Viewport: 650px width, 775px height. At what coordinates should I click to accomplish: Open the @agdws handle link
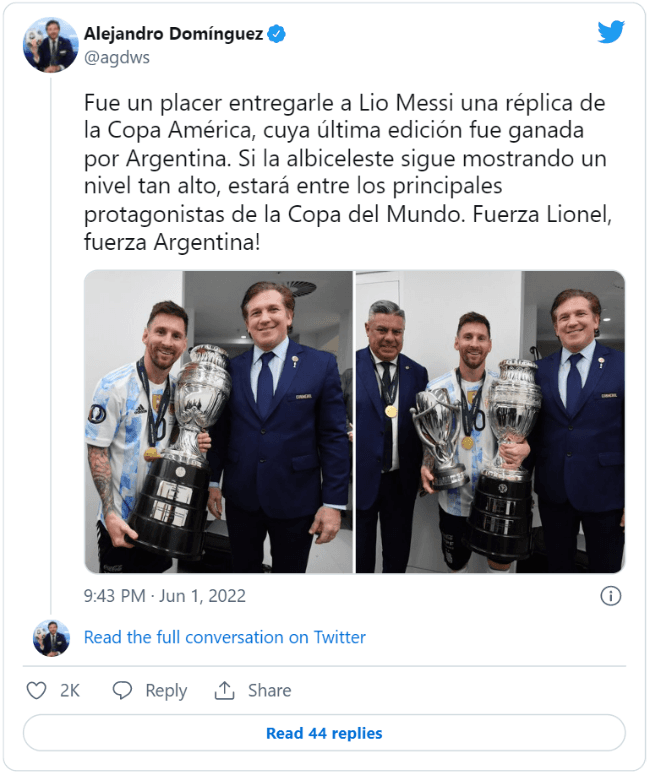pyautogui.click(x=116, y=58)
